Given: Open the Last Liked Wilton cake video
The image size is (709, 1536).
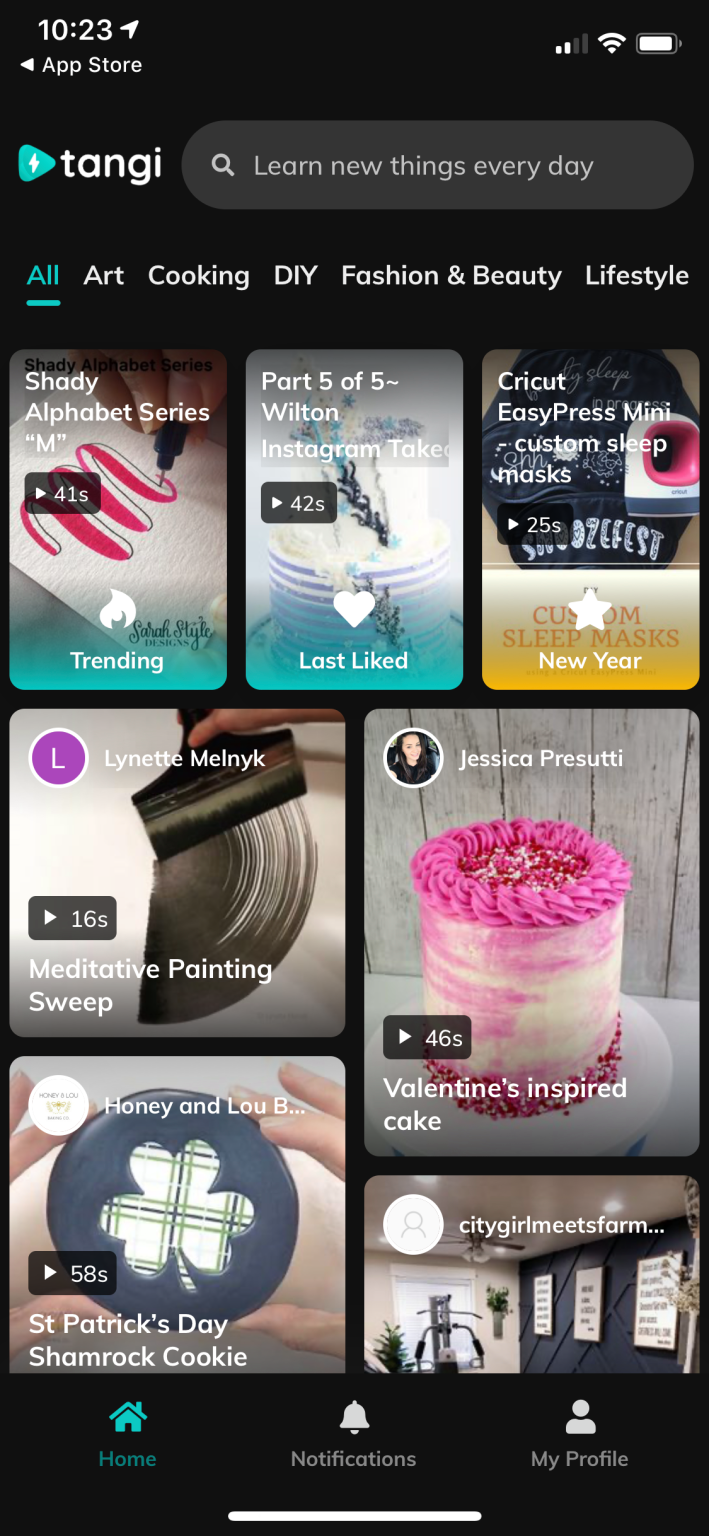Looking at the screenshot, I should point(354,520).
